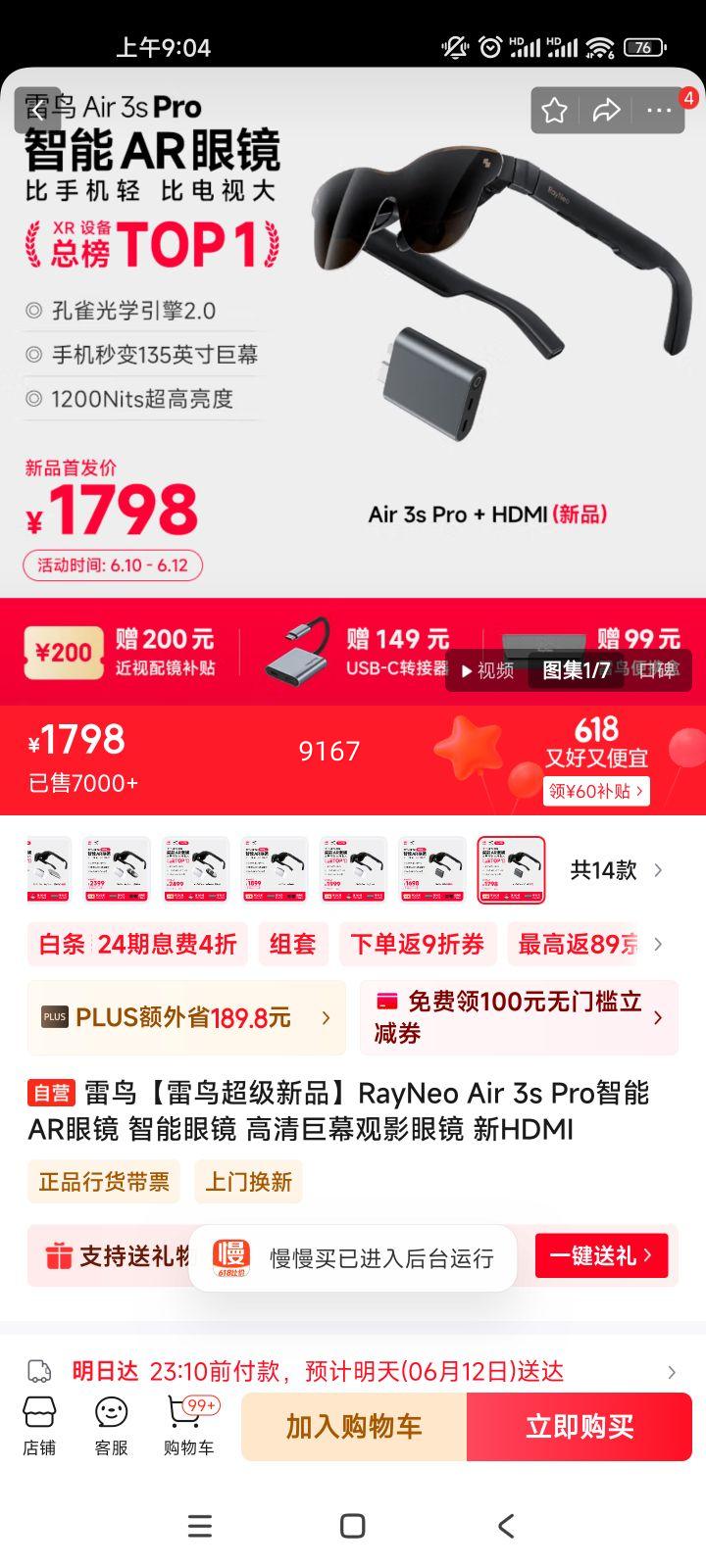The height and width of the screenshot is (1568, 706).
Task: Tap the gift icon next to 支持送礼物
Action: point(59,1255)
